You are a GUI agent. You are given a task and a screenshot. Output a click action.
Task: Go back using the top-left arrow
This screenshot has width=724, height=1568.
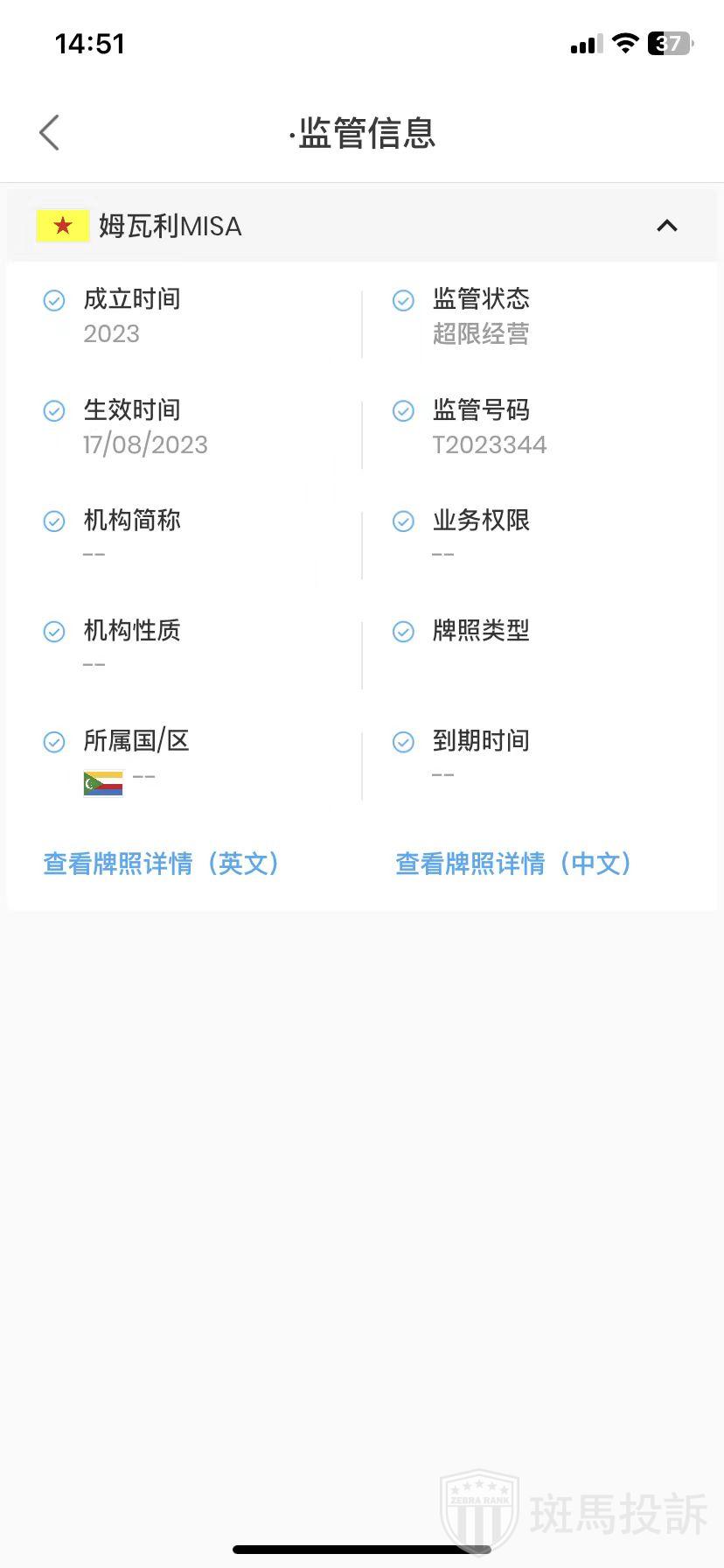(x=50, y=133)
